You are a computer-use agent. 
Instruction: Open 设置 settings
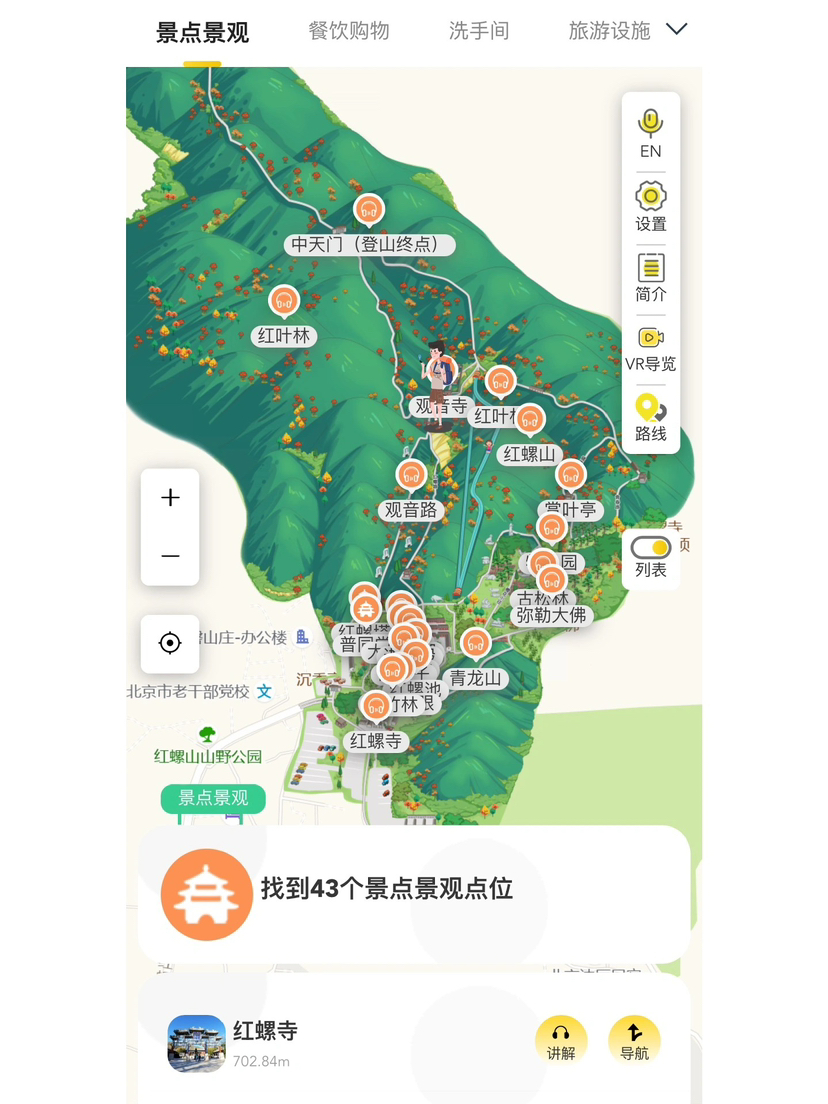[651, 206]
